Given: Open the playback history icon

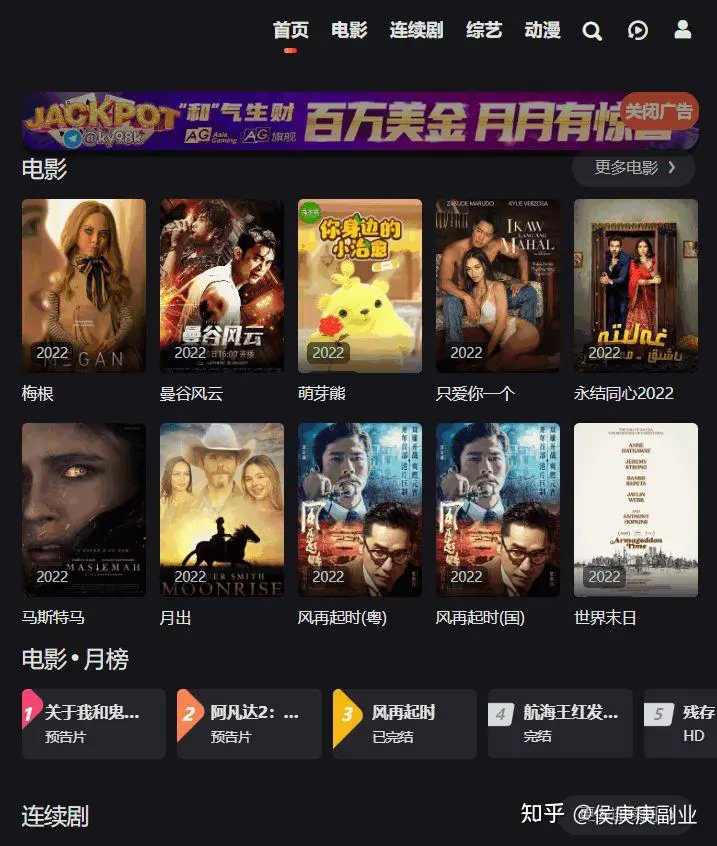Looking at the screenshot, I should tap(637, 31).
